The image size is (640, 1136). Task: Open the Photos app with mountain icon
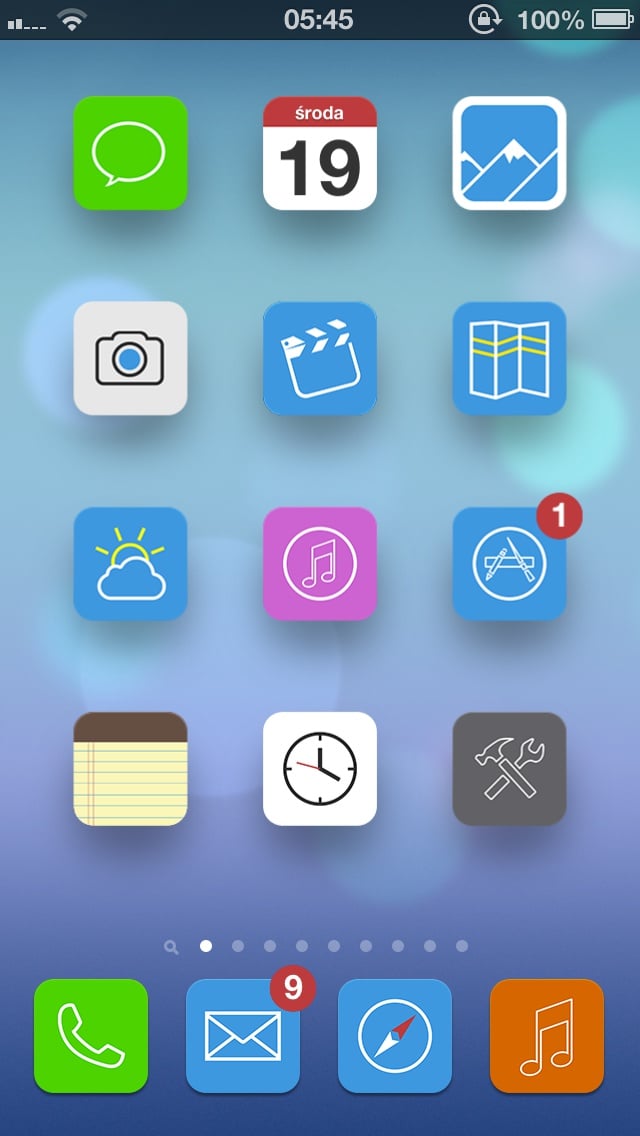(510, 153)
